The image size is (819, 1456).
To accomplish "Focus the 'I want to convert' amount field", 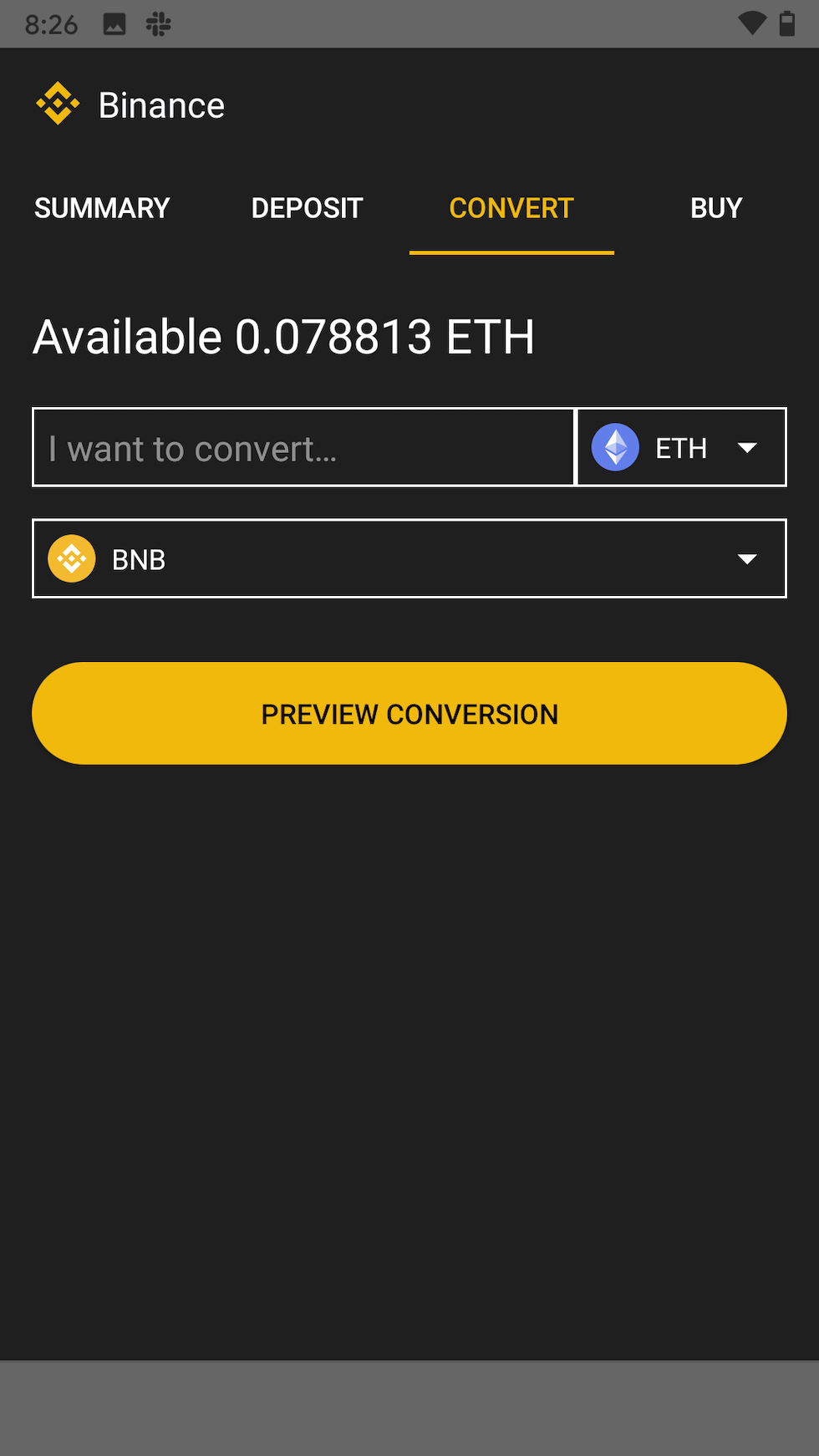I will coord(303,447).
